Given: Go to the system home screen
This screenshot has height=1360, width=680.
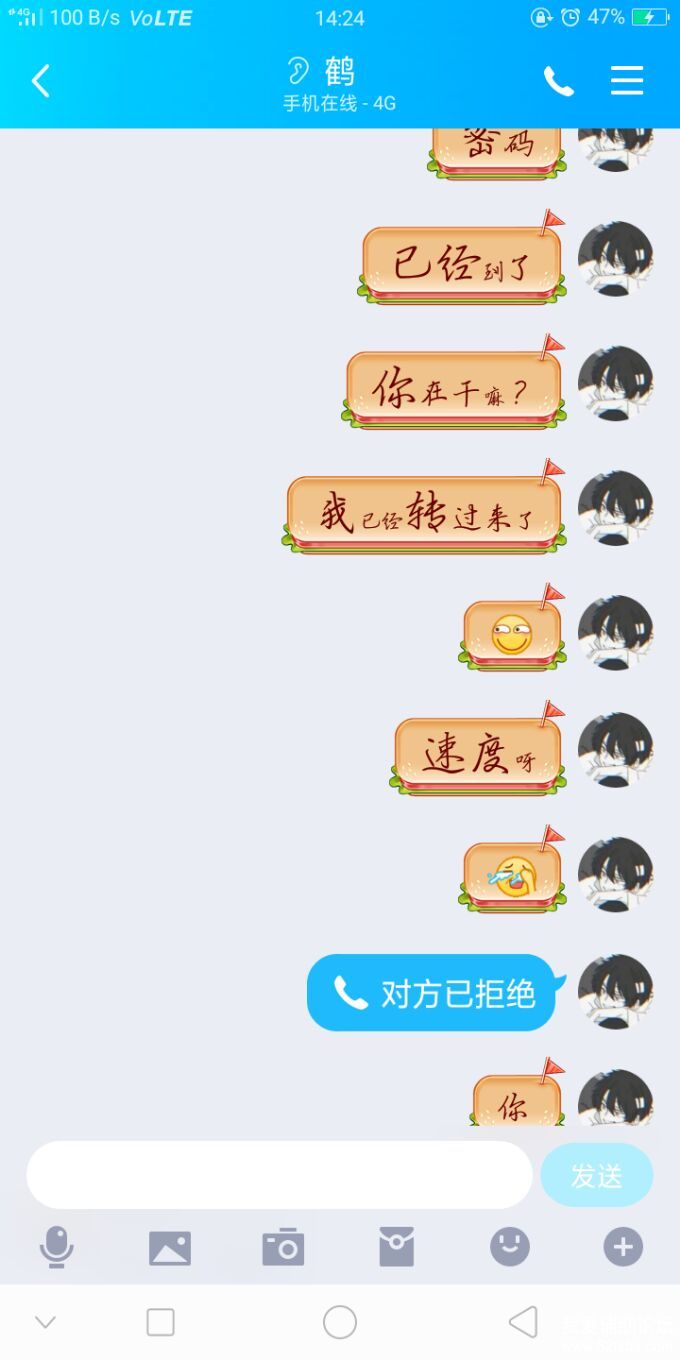Looking at the screenshot, I should pos(340,1322).
